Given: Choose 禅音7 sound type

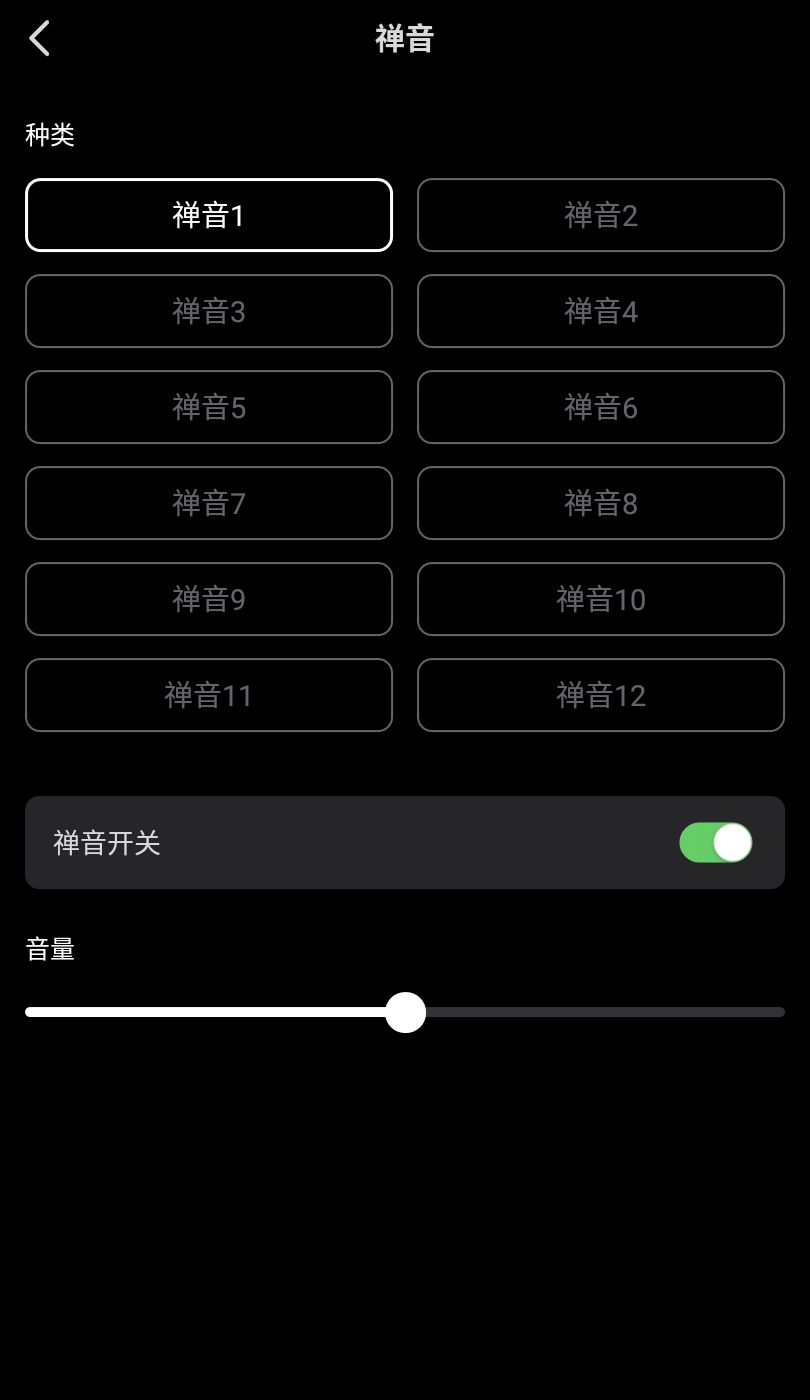Looking at the screenshot, I should (209, 503).
